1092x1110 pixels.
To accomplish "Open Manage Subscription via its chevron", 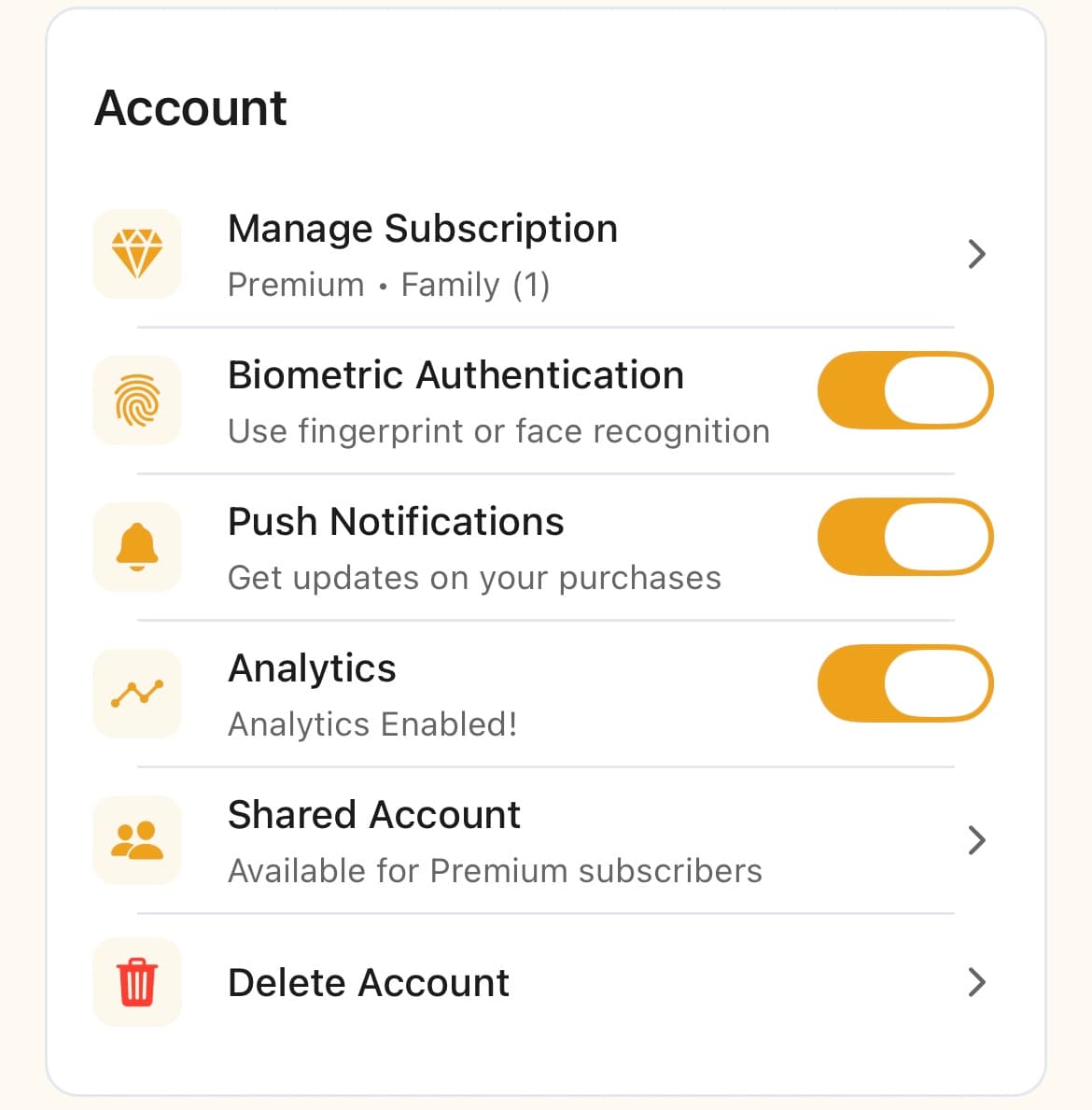I will point(976,254).
